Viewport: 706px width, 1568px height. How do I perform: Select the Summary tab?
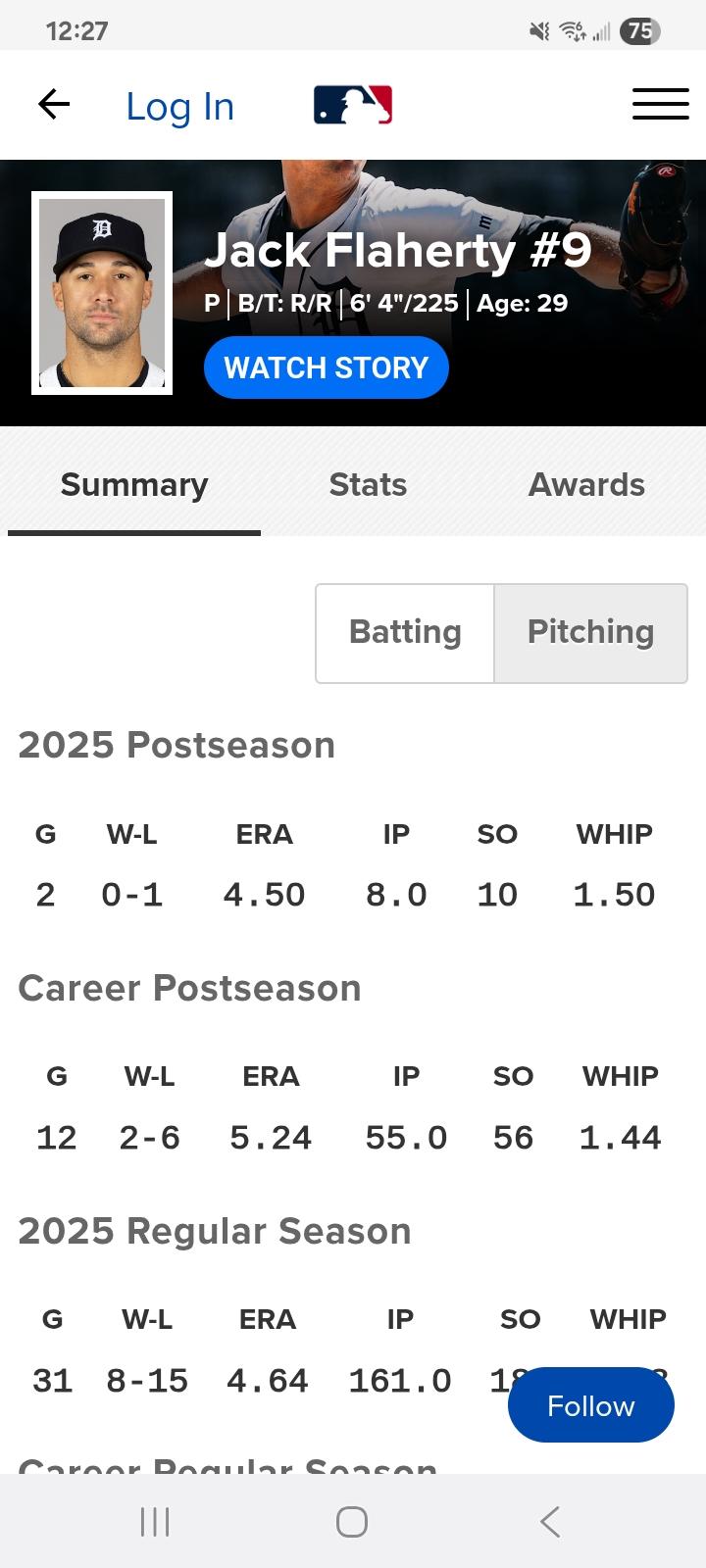click(x=134, y=485)
